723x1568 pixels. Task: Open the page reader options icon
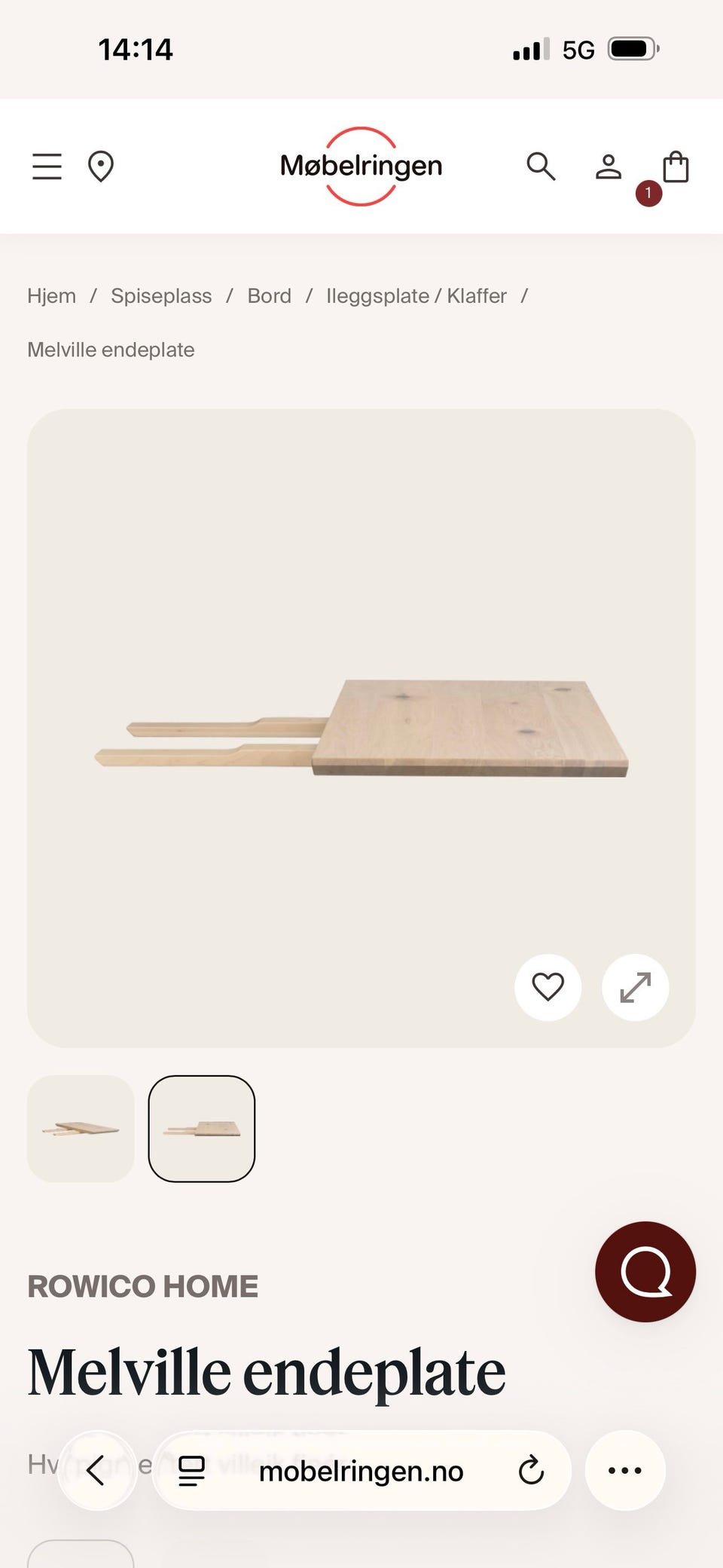[x=191, y=1470]
